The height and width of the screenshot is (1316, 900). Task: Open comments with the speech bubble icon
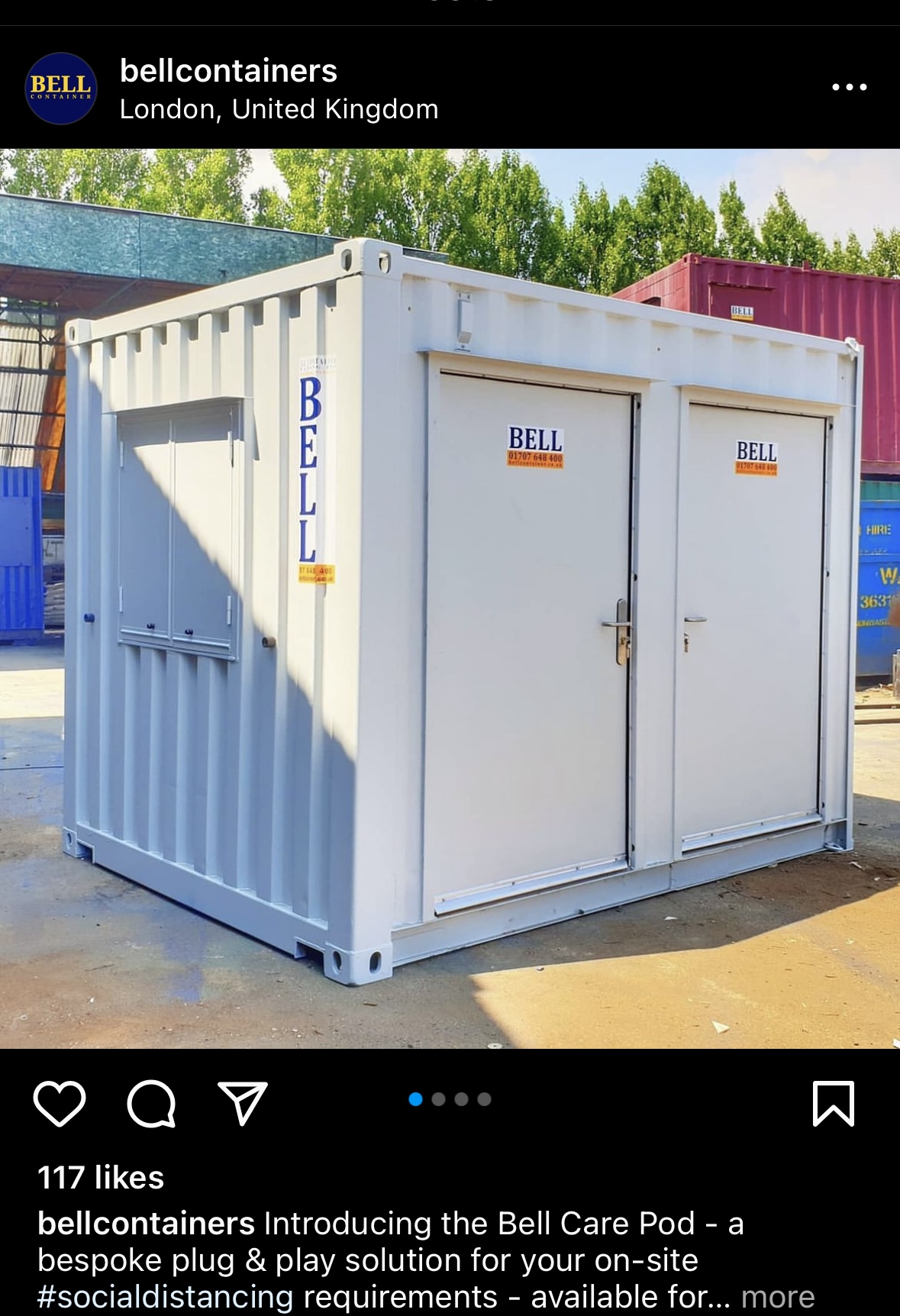coord(151,1103)
